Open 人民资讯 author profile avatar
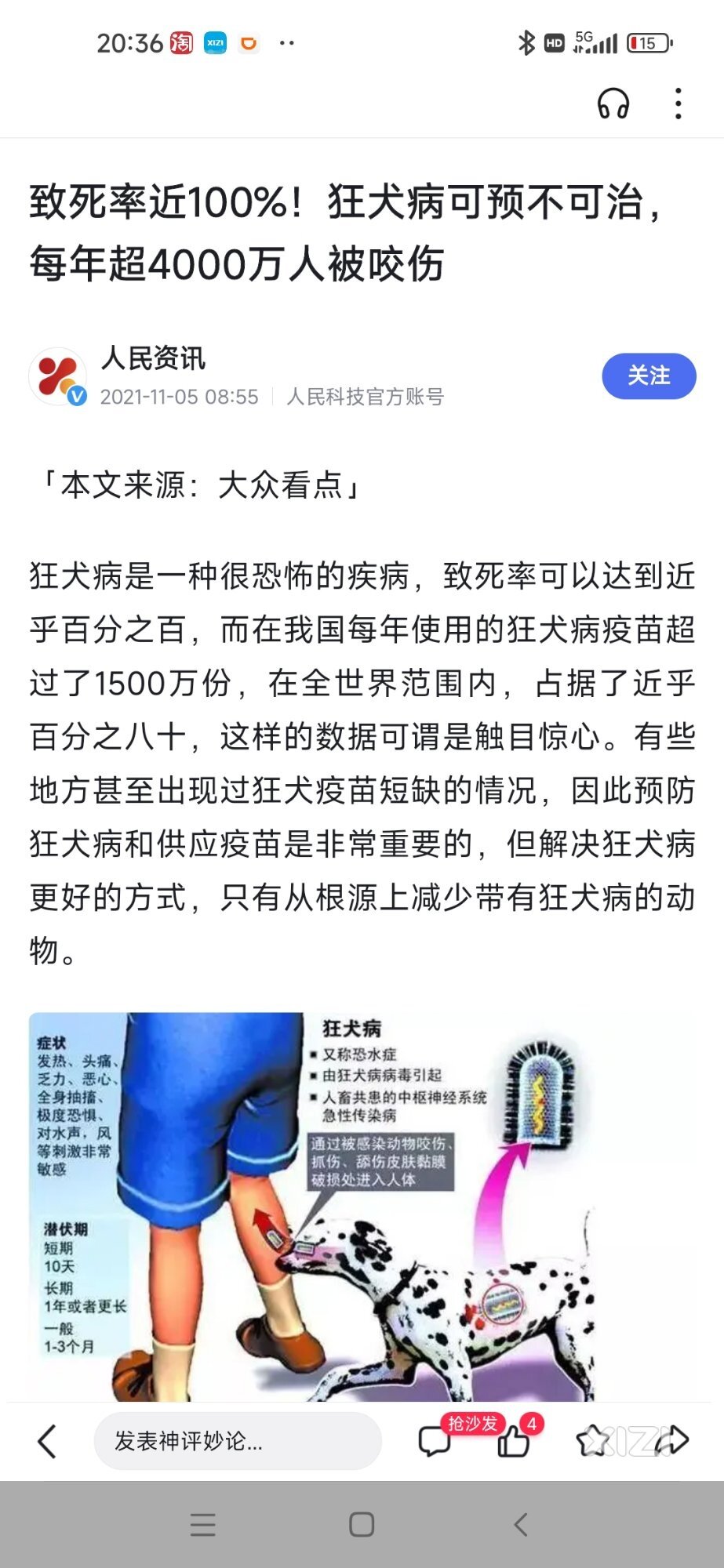 pos(58,377)
